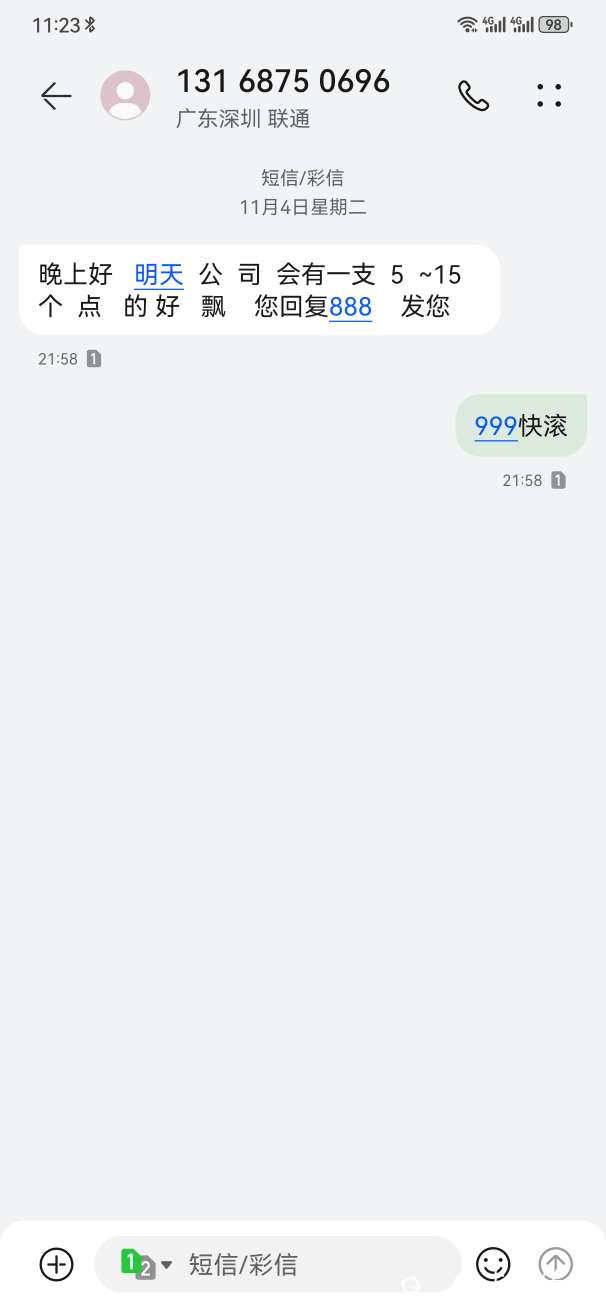Focus the 短信/彩信 message input field
Image resolution: width=606 pixels, height=1308 pixels.
click(300, 1264)
